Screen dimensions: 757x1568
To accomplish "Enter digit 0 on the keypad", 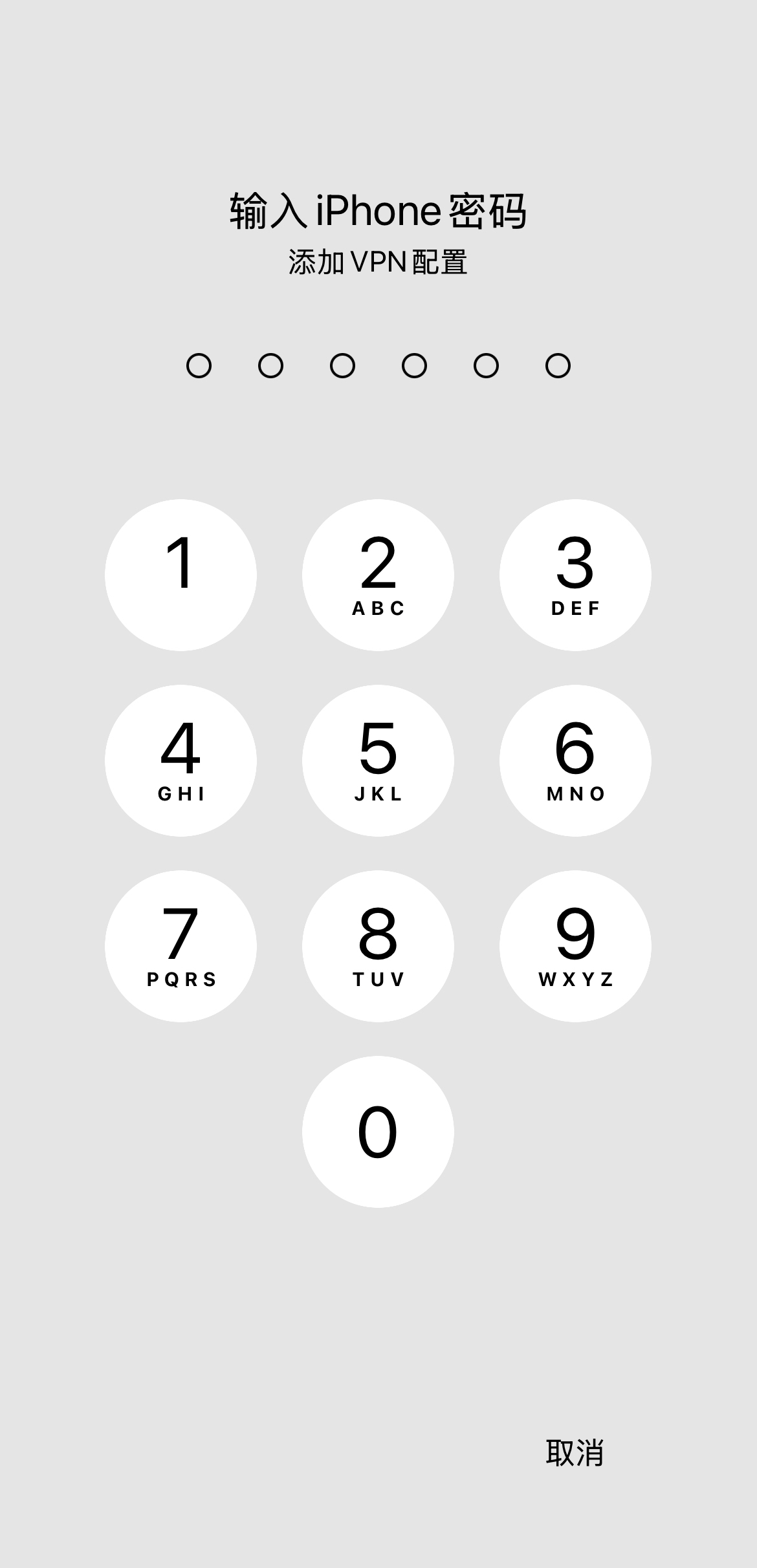I will [378, 1132].
